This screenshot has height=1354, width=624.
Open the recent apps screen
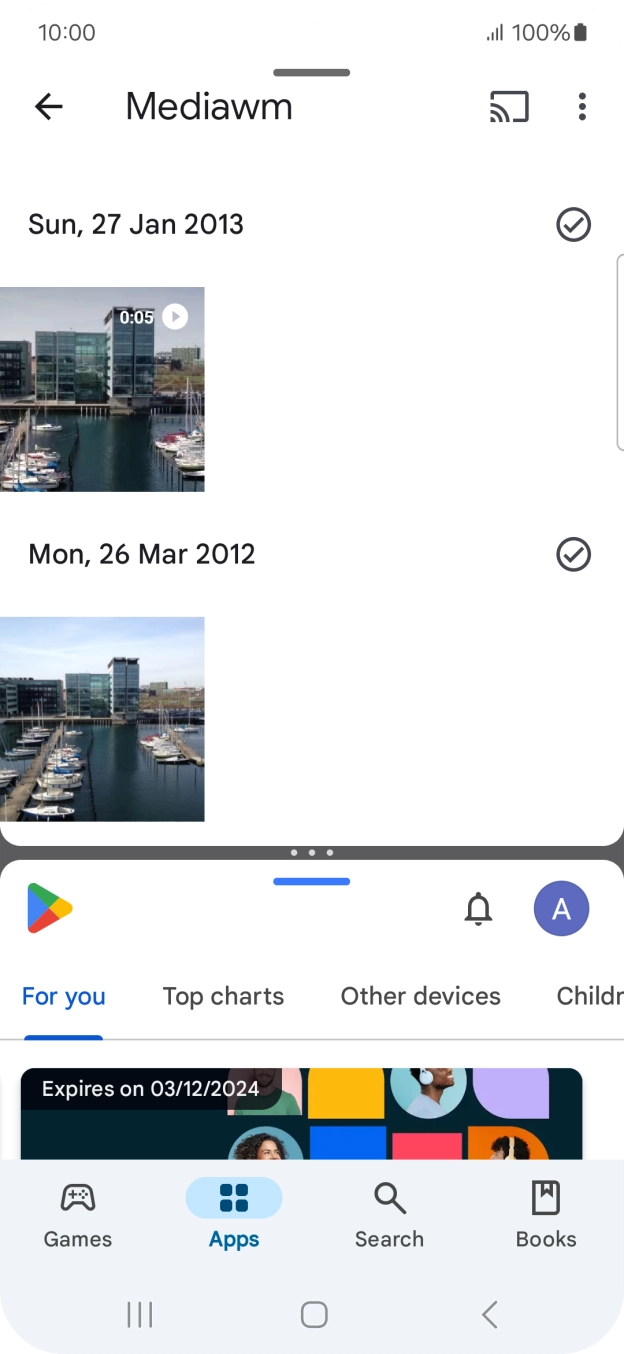pos(140,1314)
